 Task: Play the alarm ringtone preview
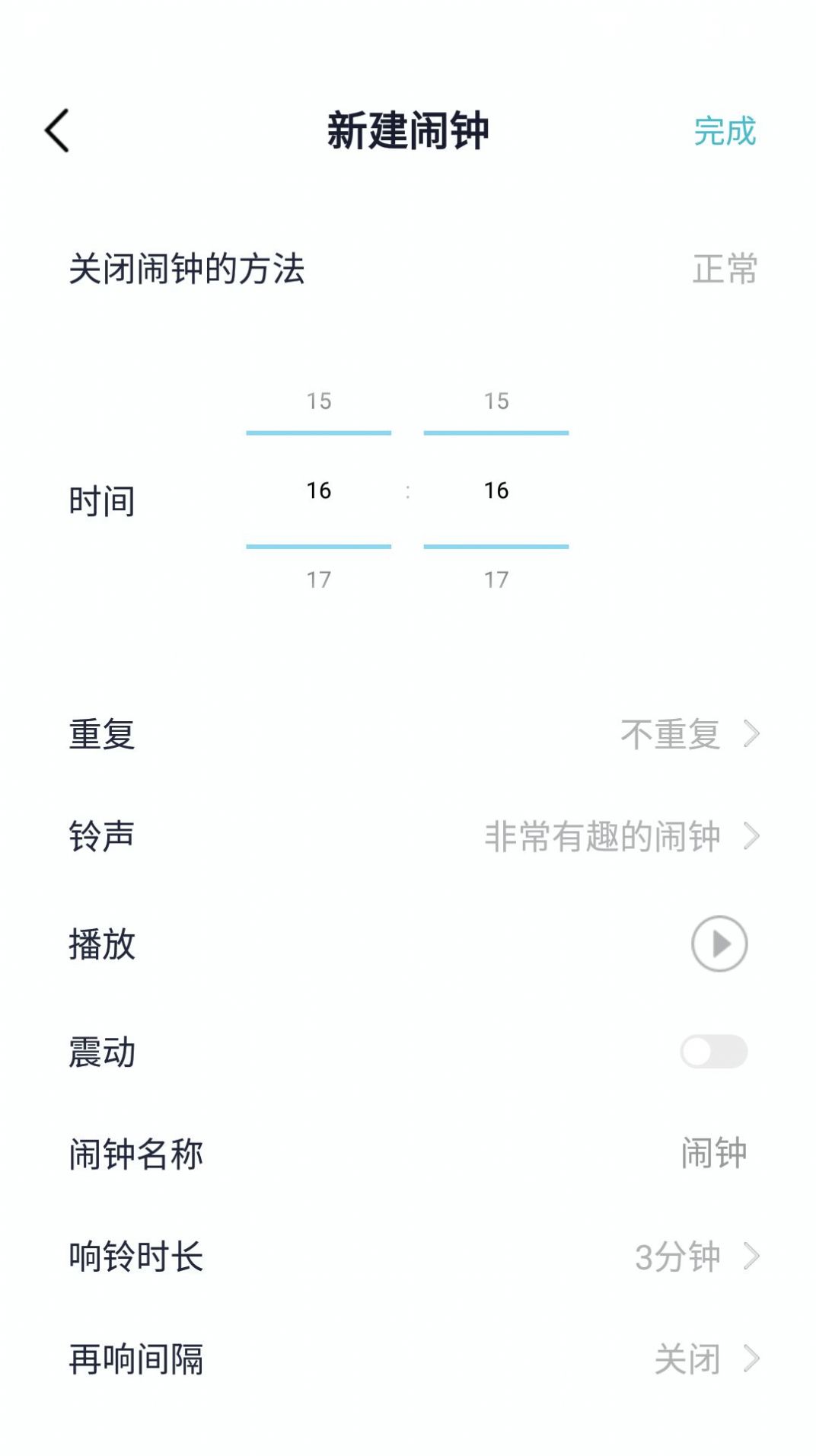[716, 944]
